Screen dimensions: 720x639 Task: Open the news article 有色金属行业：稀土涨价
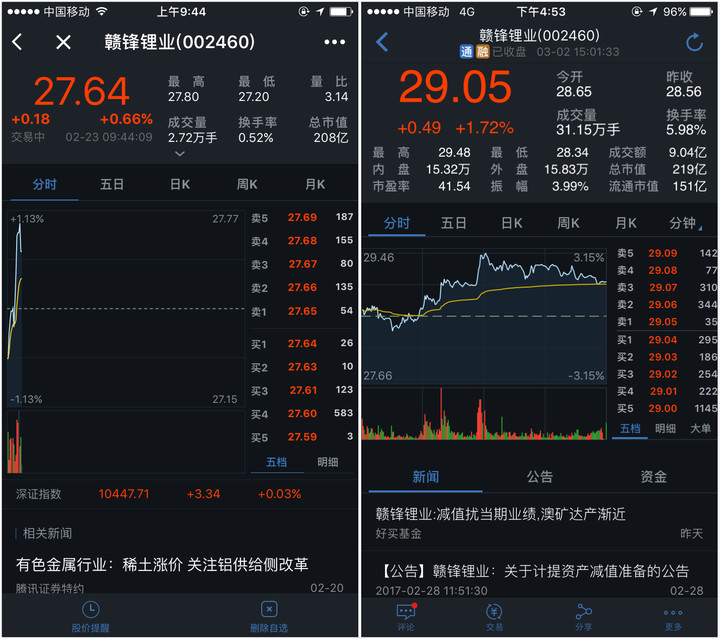tap(162, 564)
